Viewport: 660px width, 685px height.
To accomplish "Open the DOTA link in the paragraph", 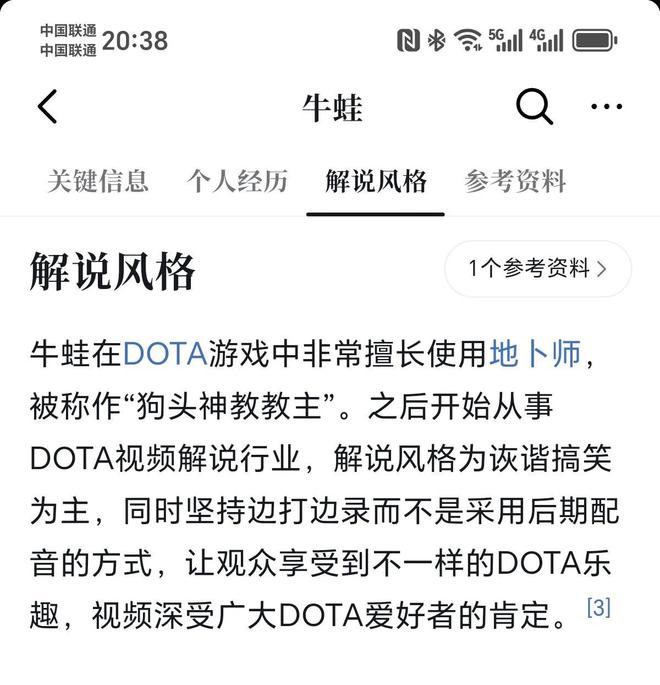I will 164,353.
